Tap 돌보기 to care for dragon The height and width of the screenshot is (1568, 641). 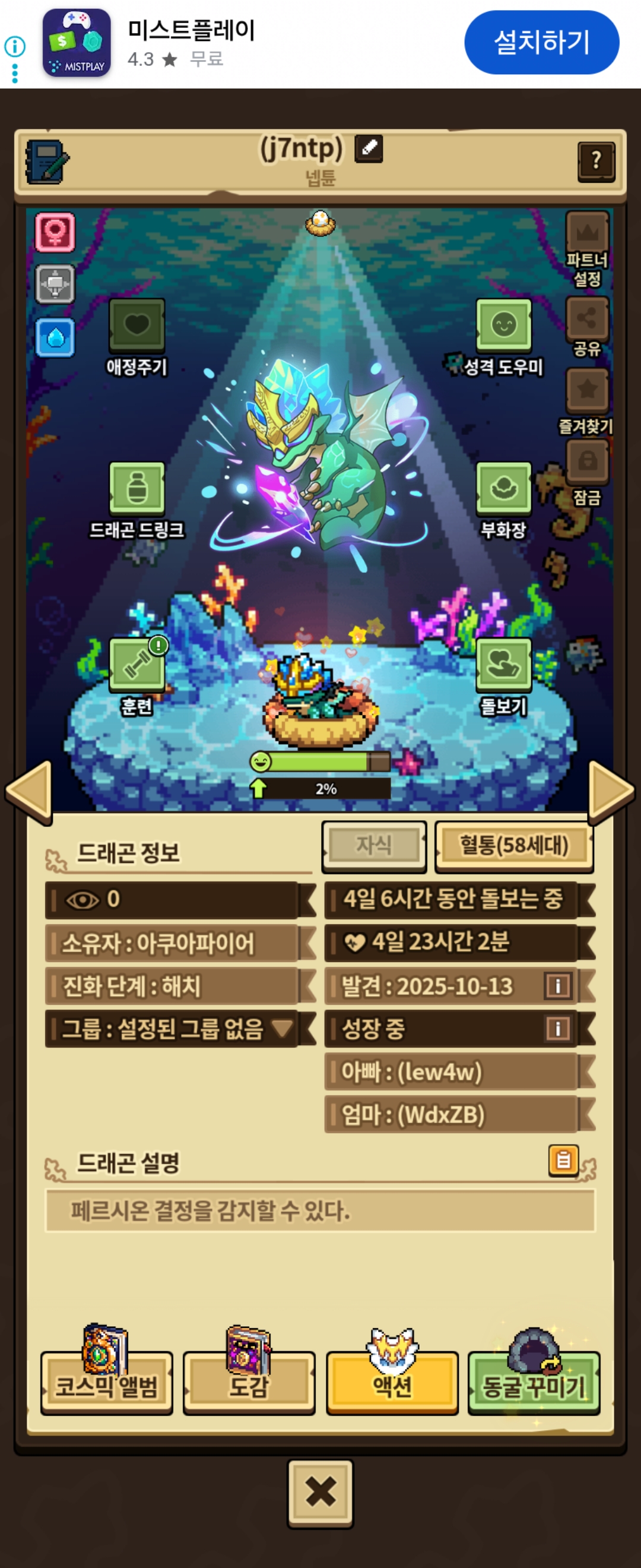tap(503, 665)
